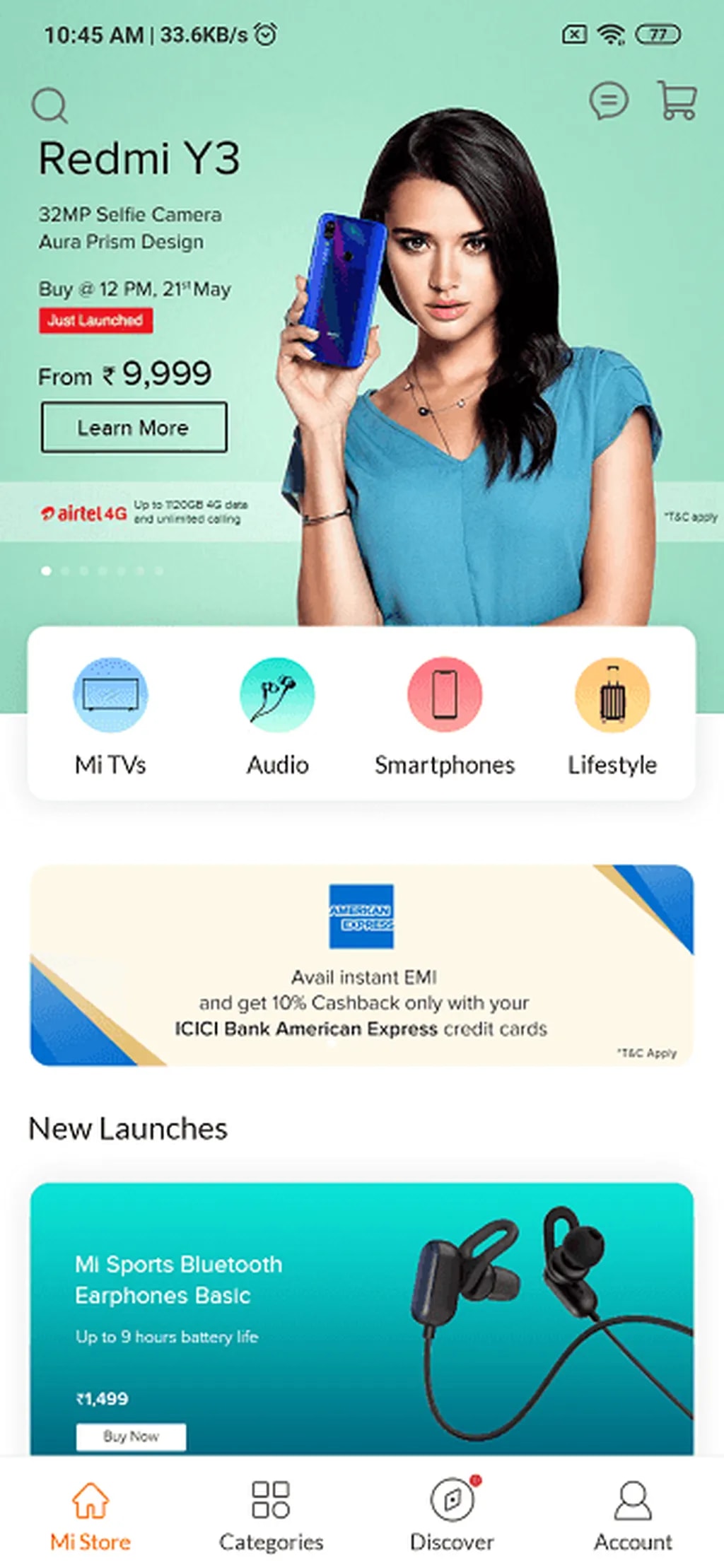Viewport: 724px width, 1568px height.
Task: Open the American Express EMI offer banner
Action: (361, 964)
